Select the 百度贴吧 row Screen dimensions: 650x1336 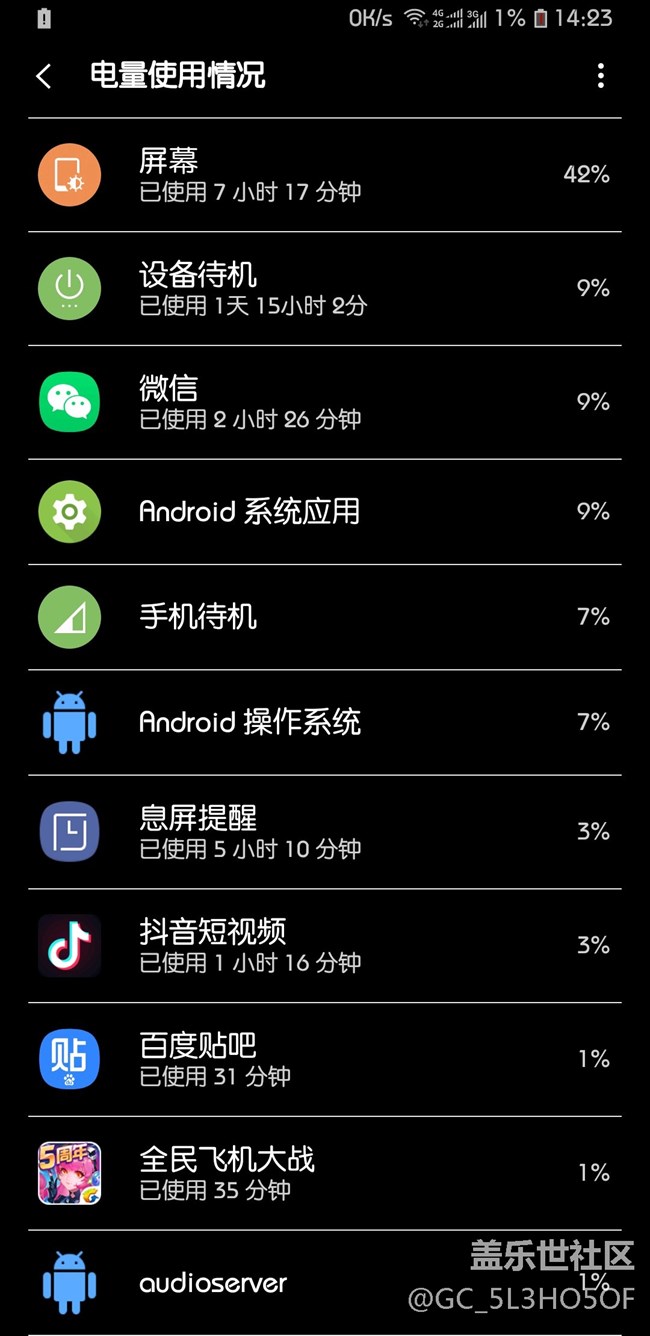point(324,1060)
